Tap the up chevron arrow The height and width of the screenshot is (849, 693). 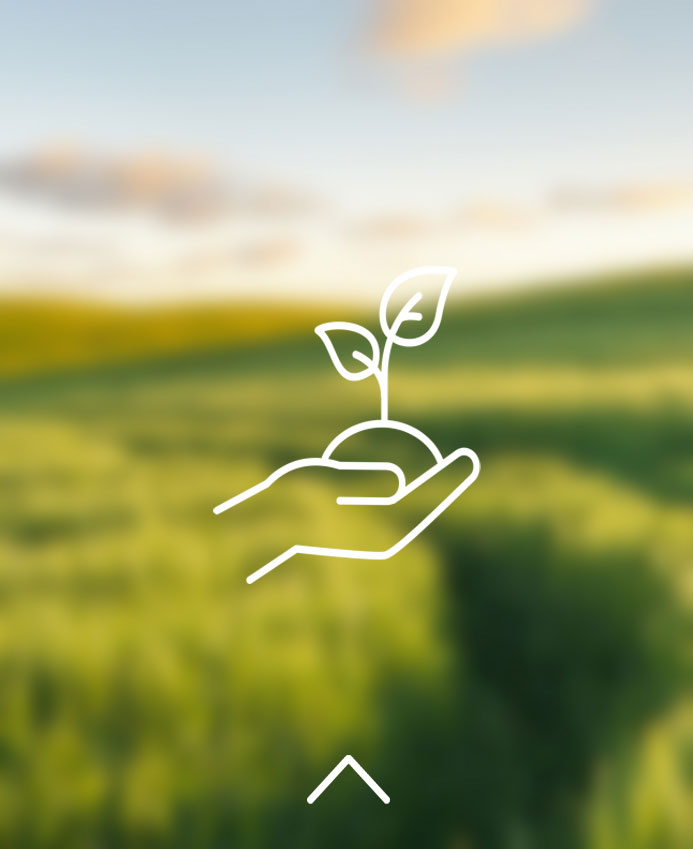347,779
